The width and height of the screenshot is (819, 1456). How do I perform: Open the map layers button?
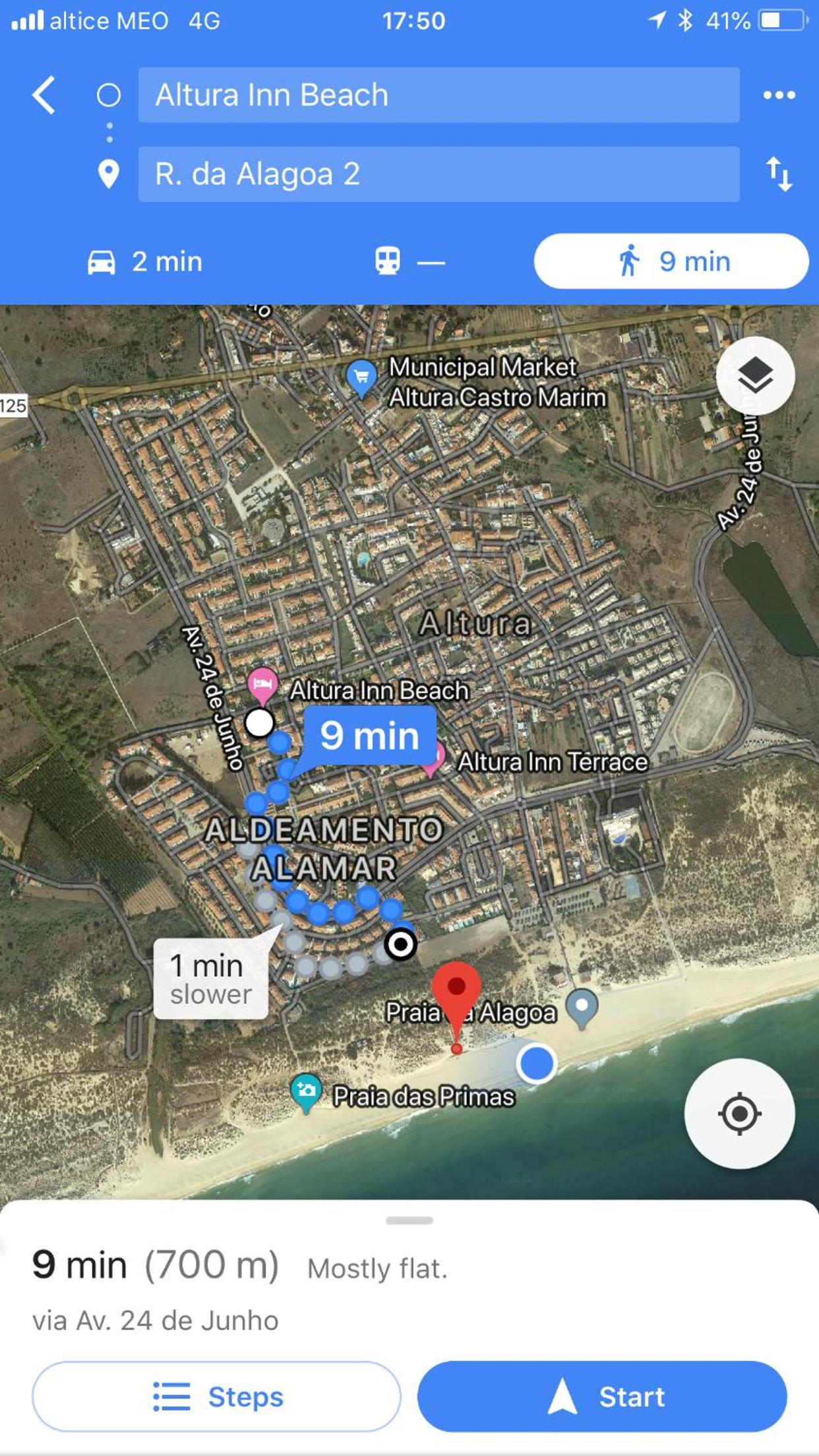tap(755, 375)
